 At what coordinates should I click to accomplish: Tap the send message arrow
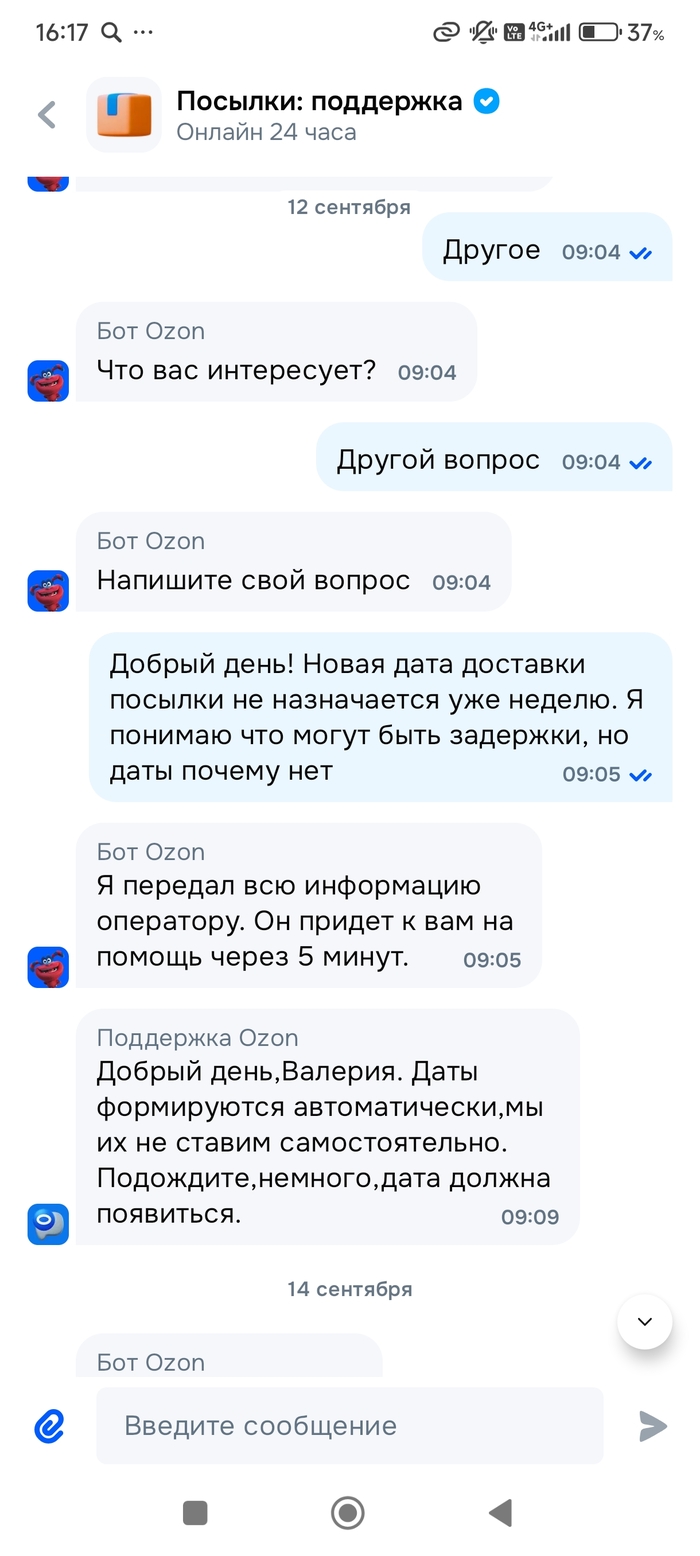click(x=652, y=1426)
